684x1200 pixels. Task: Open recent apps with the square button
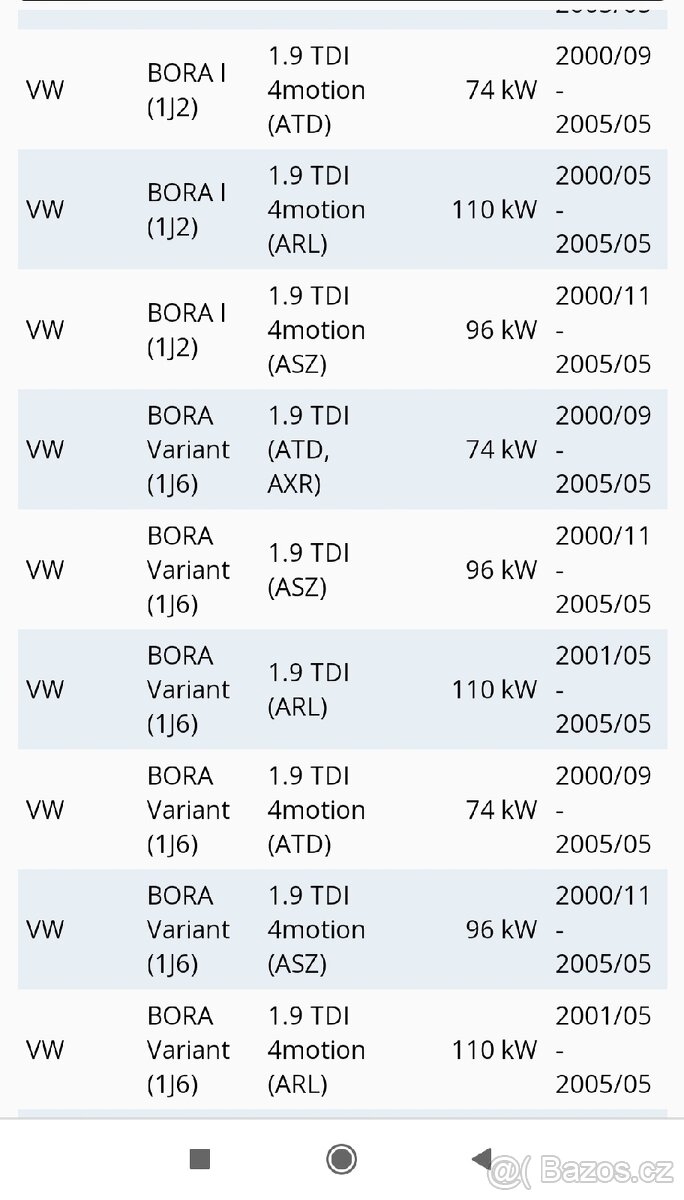(x=200, y=1159)
